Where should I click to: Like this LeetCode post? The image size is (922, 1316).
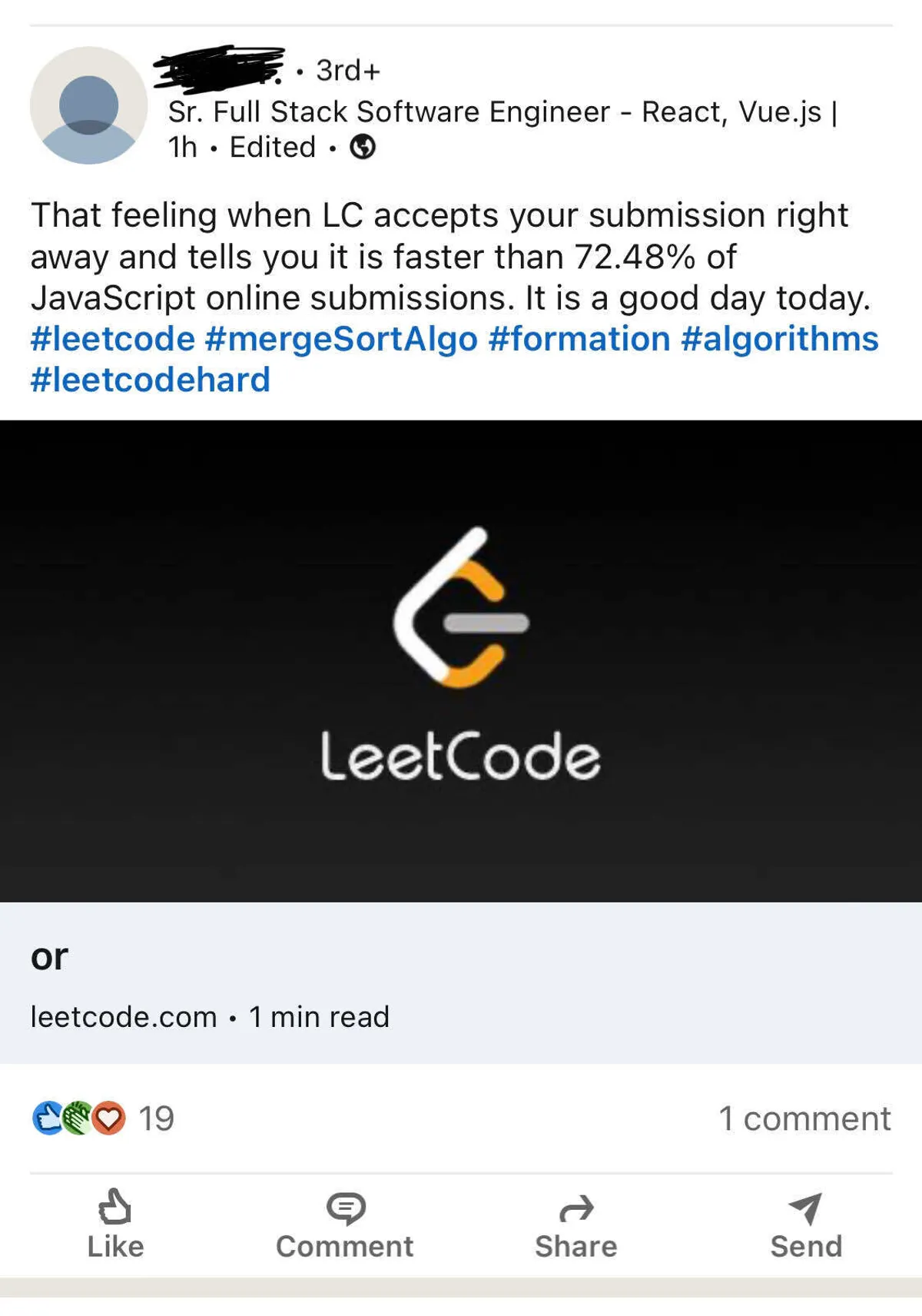(x=115, y=1224)
